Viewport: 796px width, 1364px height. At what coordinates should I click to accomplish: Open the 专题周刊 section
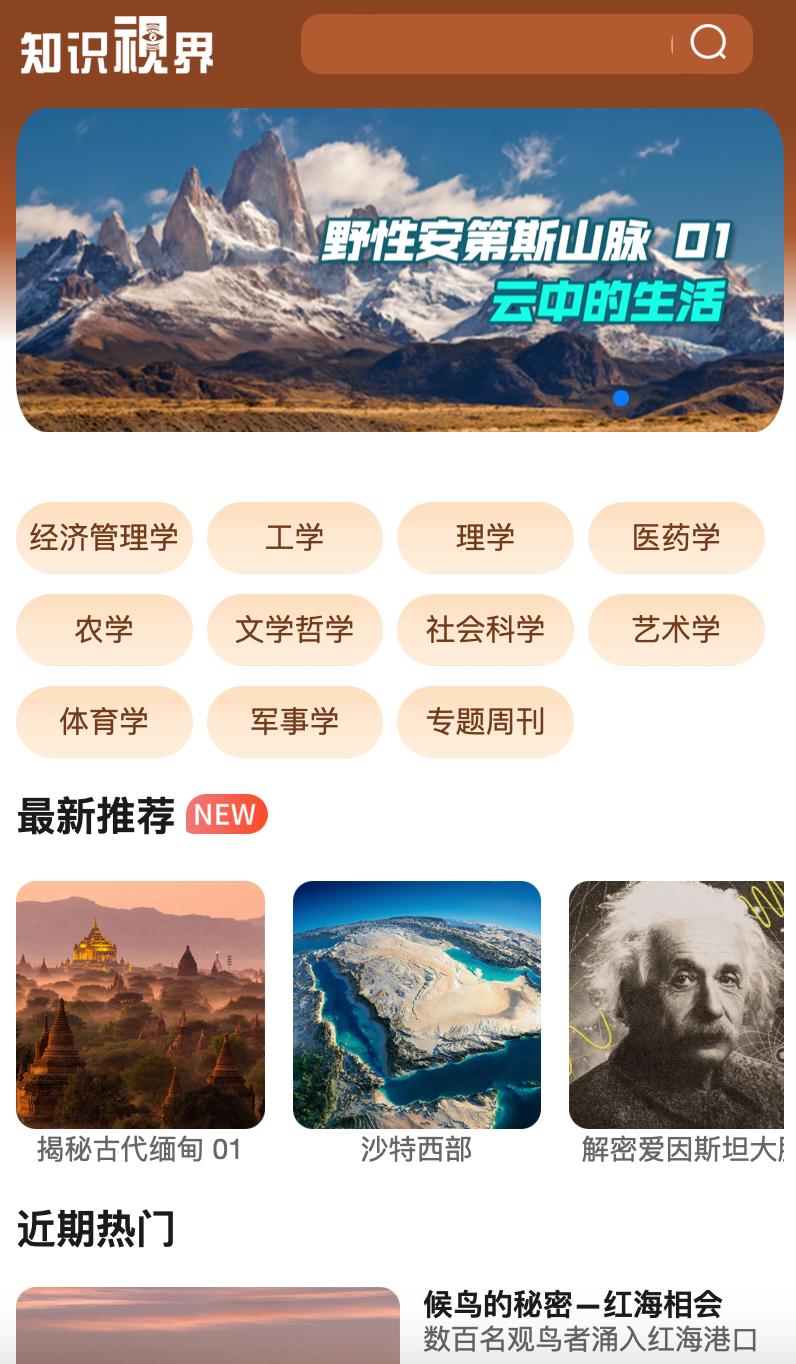(486, 721)
